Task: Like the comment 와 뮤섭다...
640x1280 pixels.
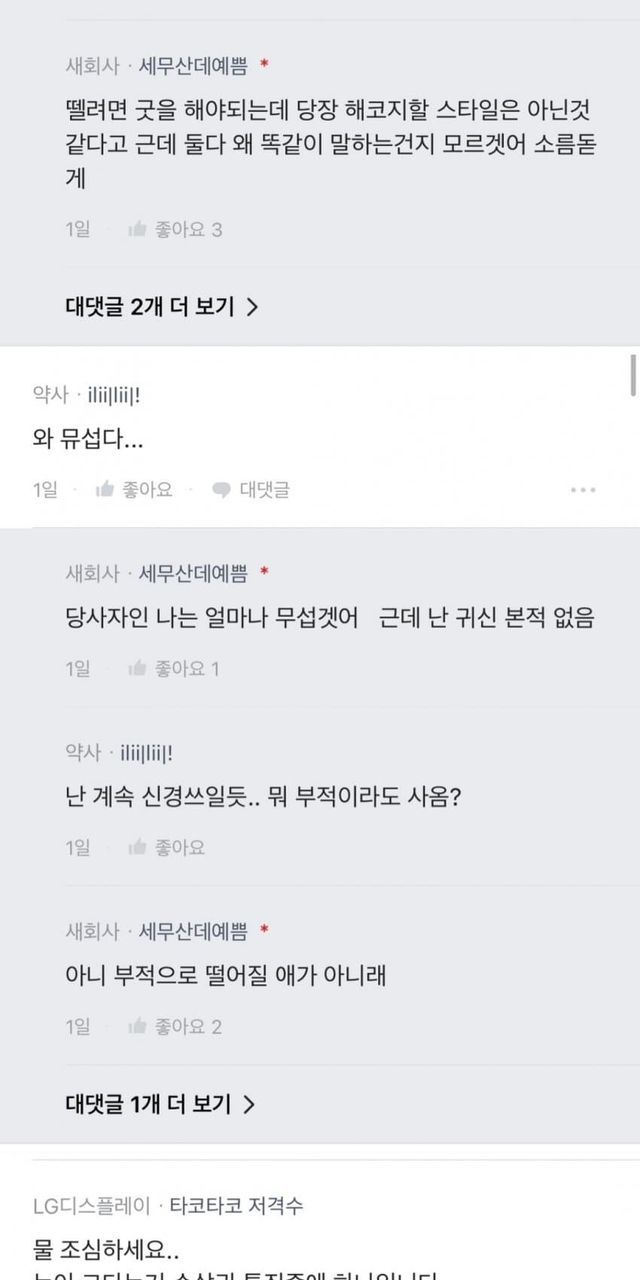Action: point(134,490)
